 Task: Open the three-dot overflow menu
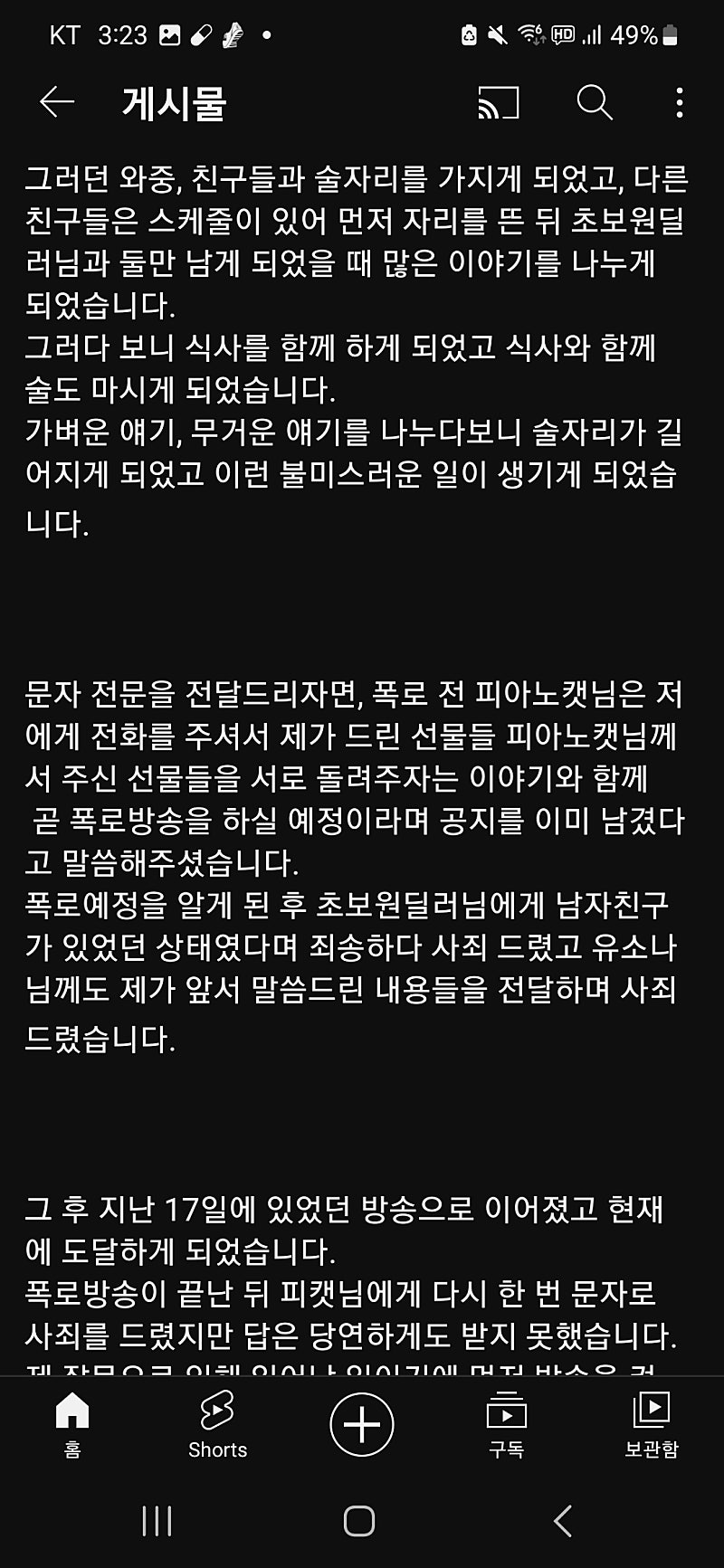[680, 102]
